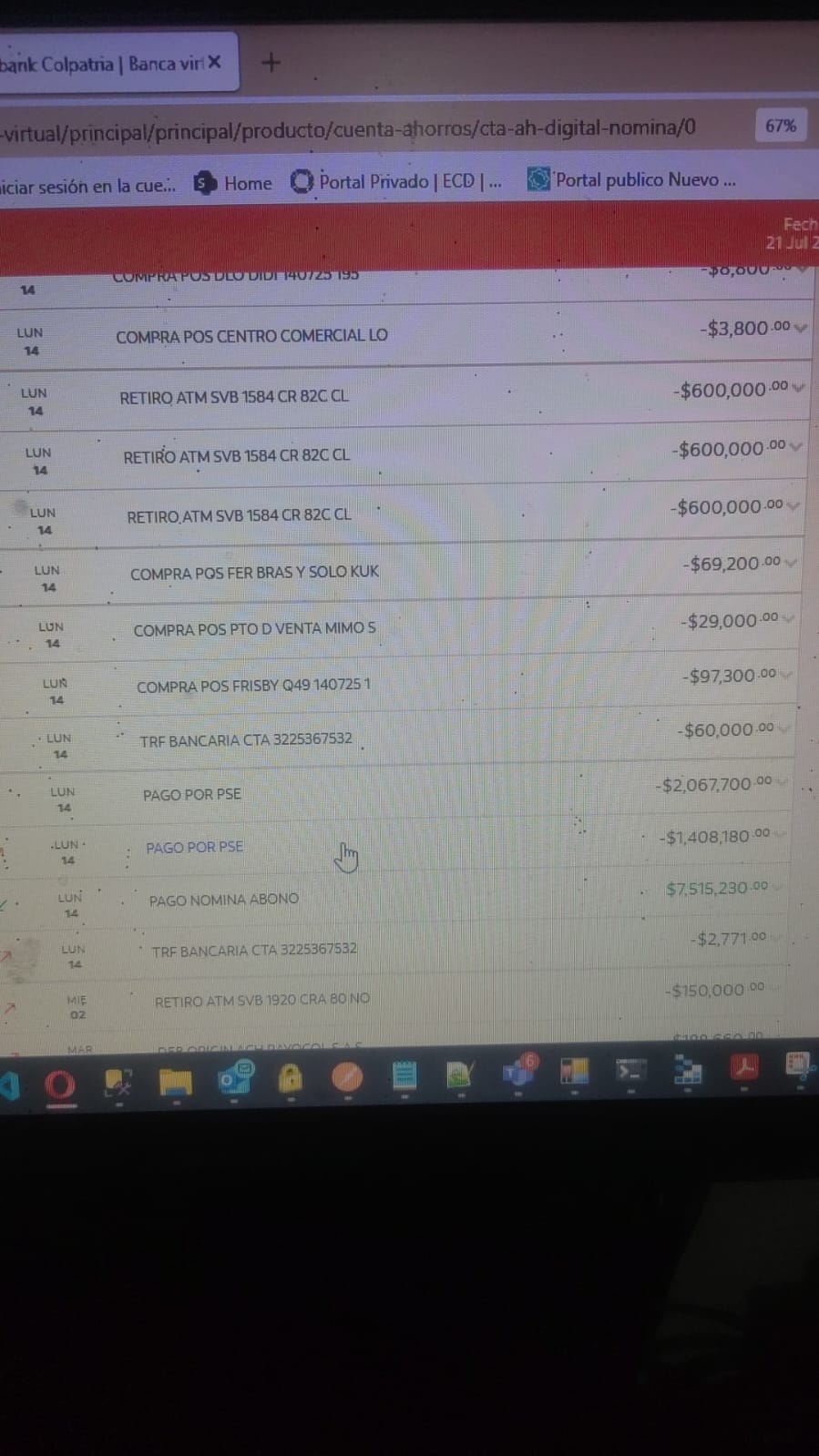This screenshot has width=819, height=1456.
Task: Open the Opera browser in the taskbar
Action: pyautogui.click(x=60, y=1084)
